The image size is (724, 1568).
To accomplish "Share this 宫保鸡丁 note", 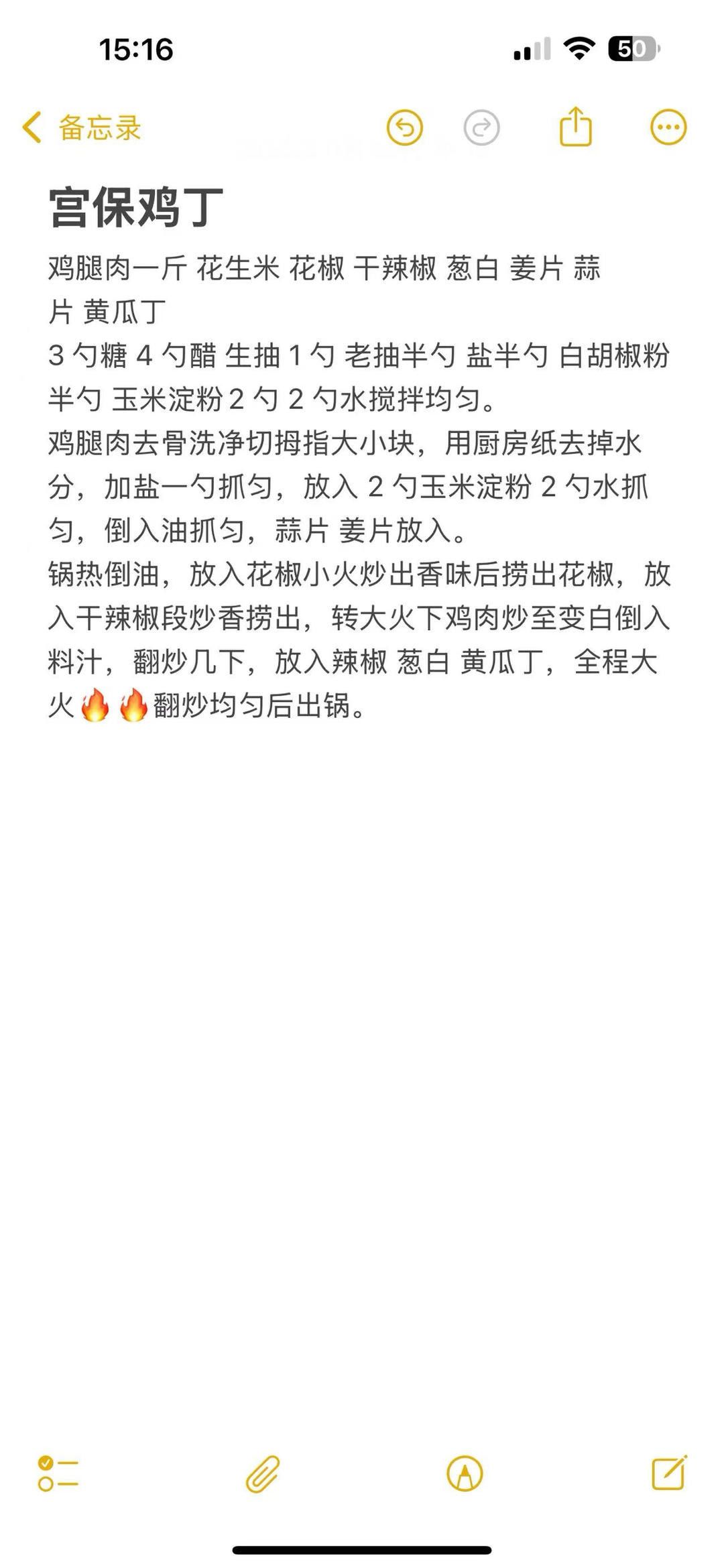I will 575,127.
